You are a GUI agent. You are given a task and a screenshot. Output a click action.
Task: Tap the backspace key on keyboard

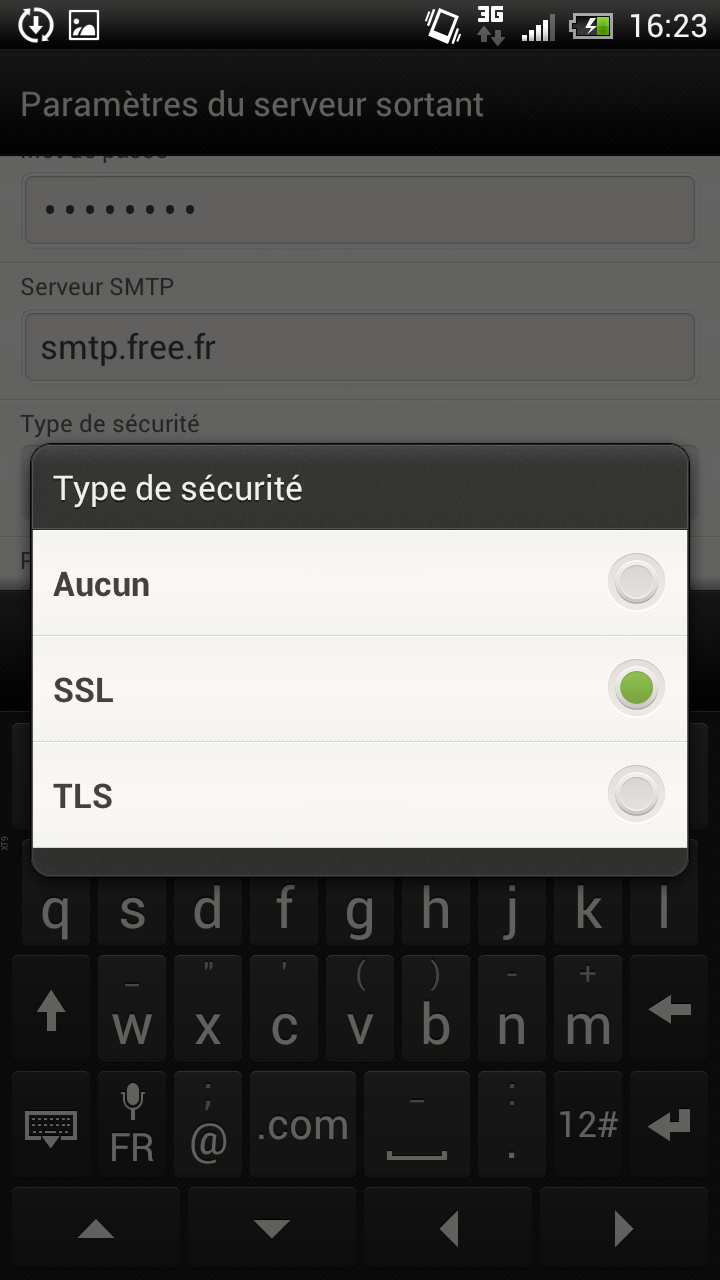pyautogui.click(x=669, y=1010)
